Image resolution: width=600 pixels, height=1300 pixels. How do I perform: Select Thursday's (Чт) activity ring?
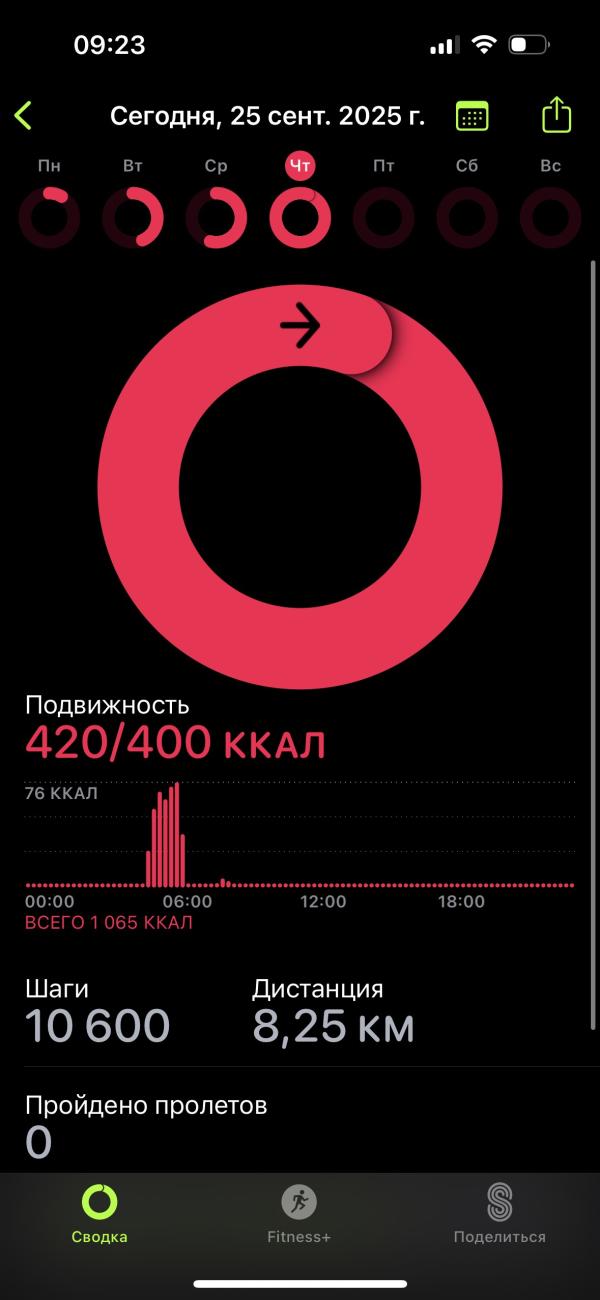[300, 216]
